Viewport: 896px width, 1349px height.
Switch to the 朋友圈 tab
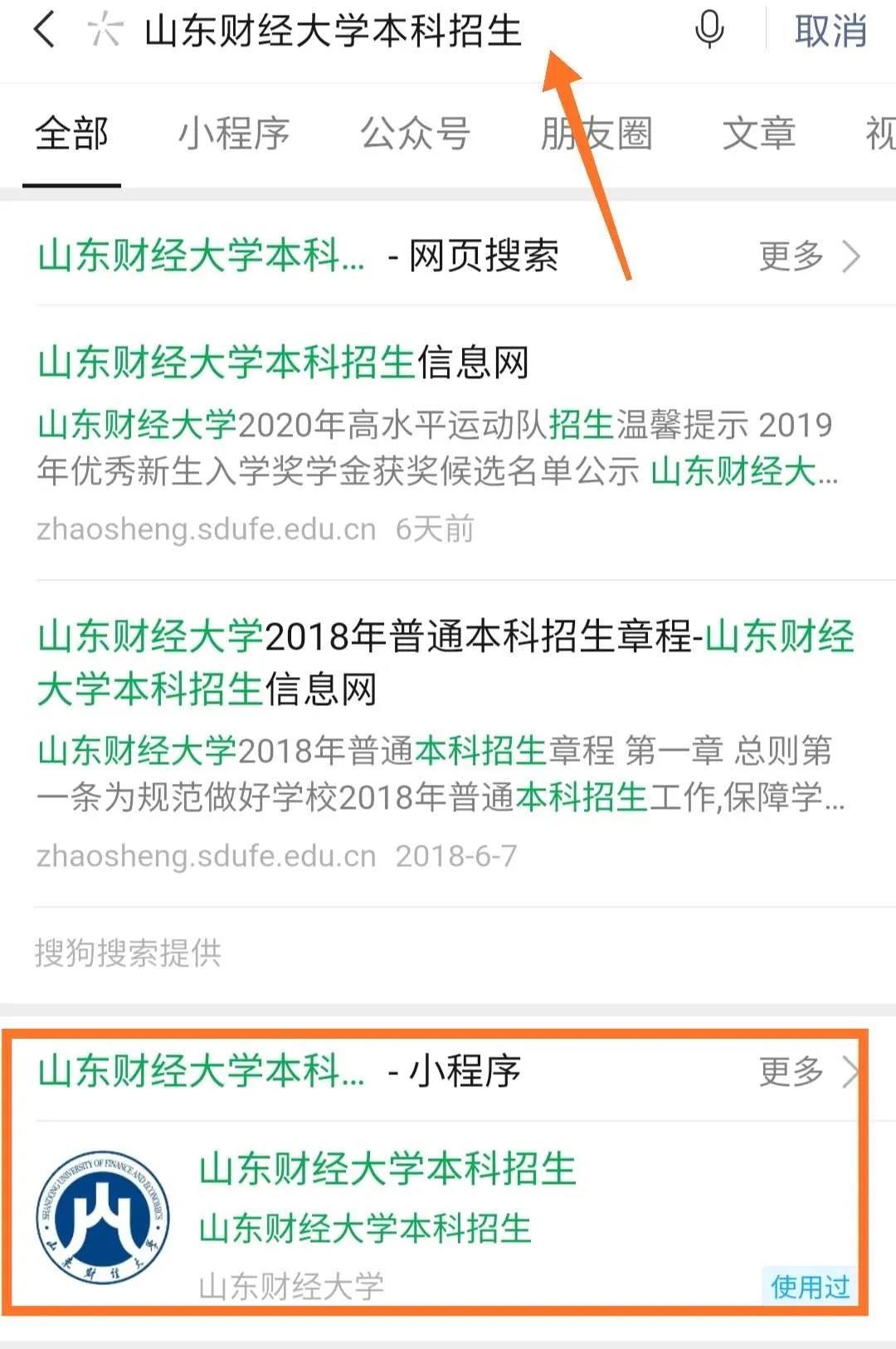pos(596,134)
